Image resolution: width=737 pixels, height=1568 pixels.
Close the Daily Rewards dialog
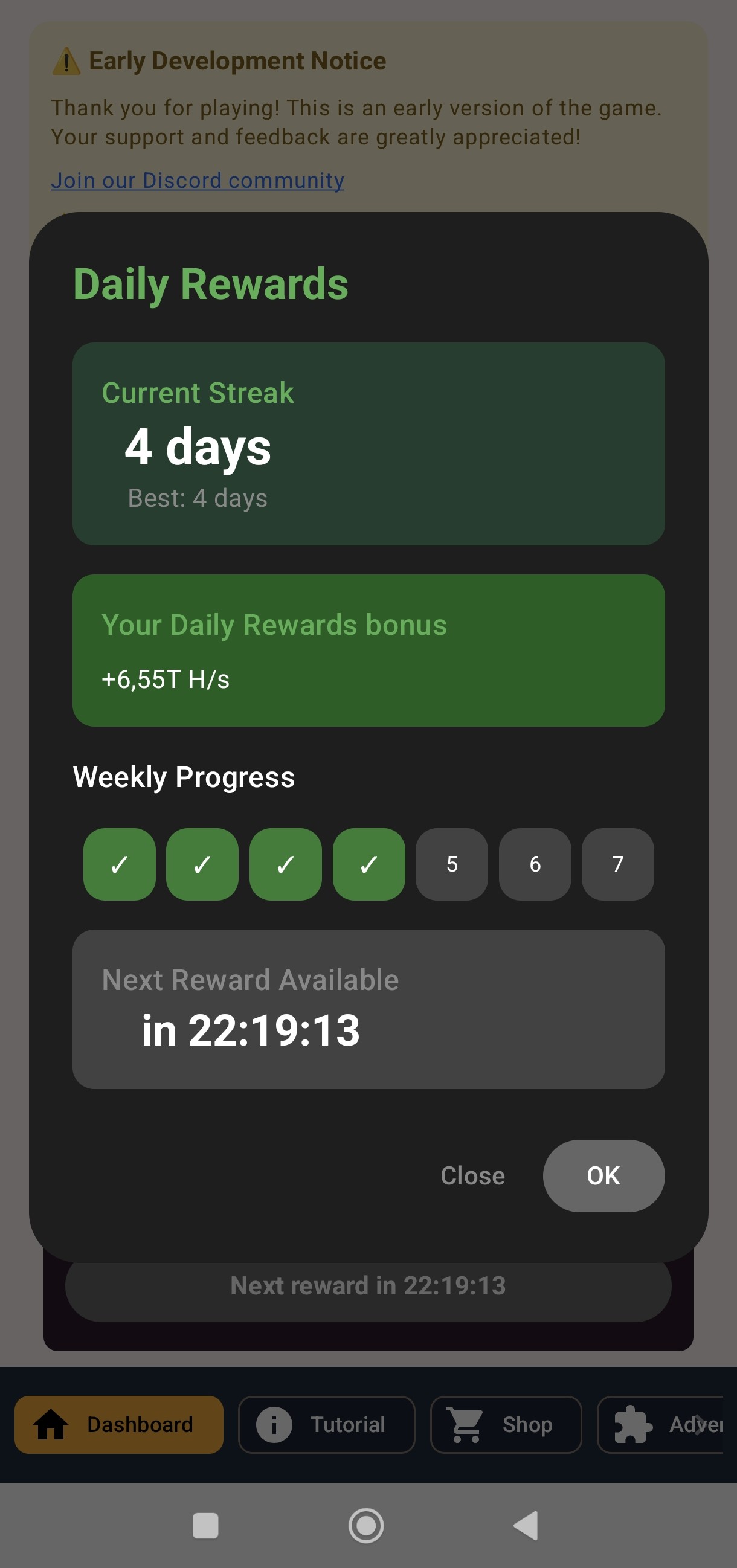point(472,1175)
